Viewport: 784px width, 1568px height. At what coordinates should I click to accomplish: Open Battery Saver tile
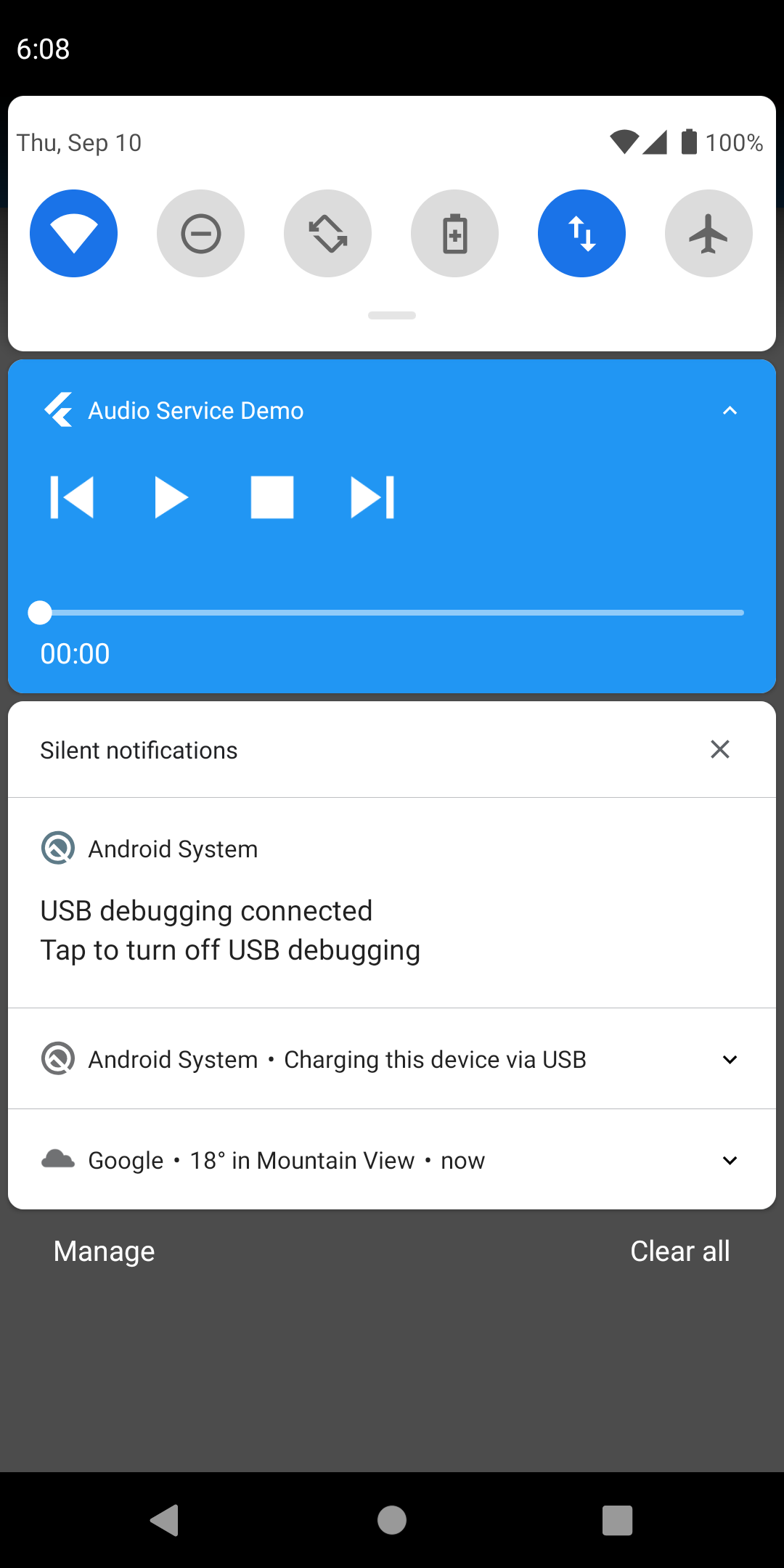point(454,233)
